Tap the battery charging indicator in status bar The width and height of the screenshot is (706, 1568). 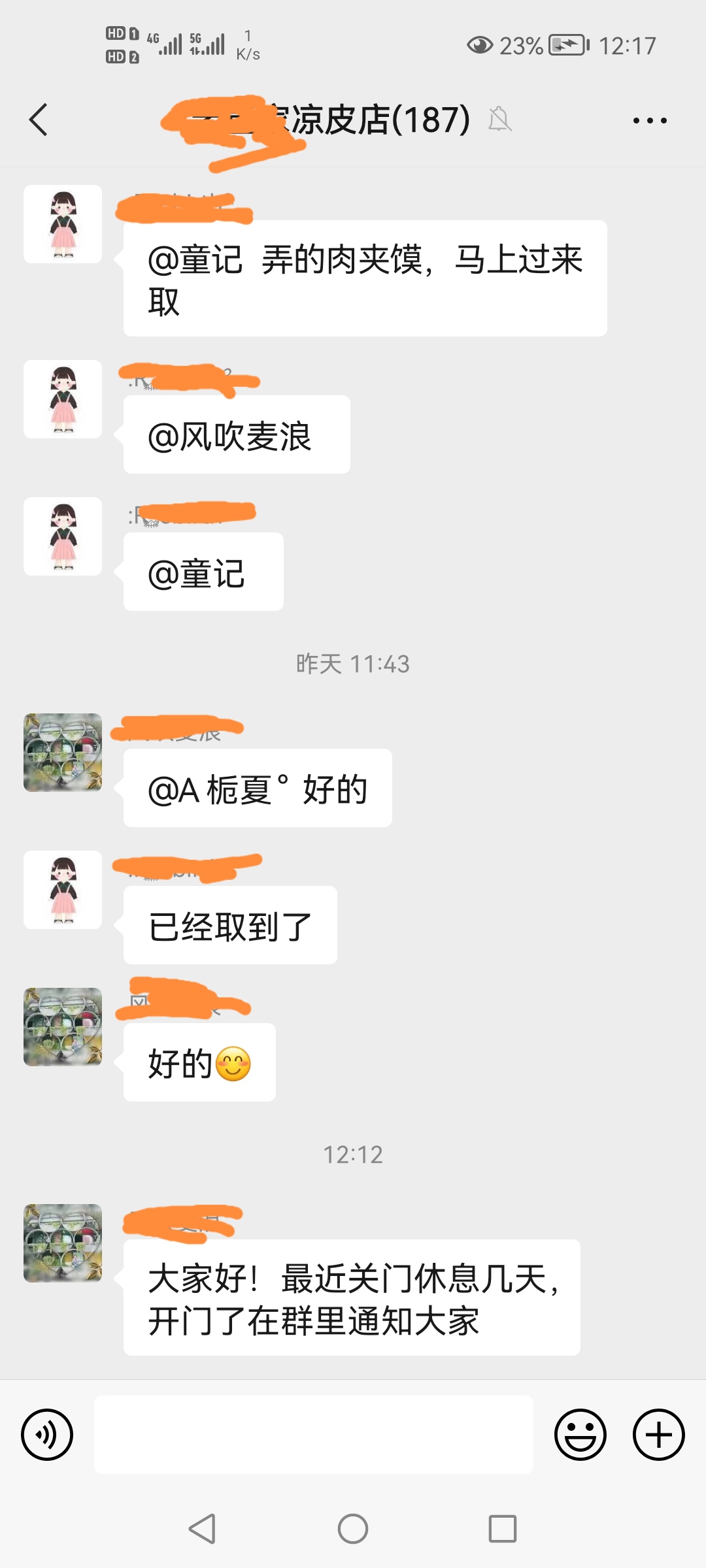pos(569,45)
